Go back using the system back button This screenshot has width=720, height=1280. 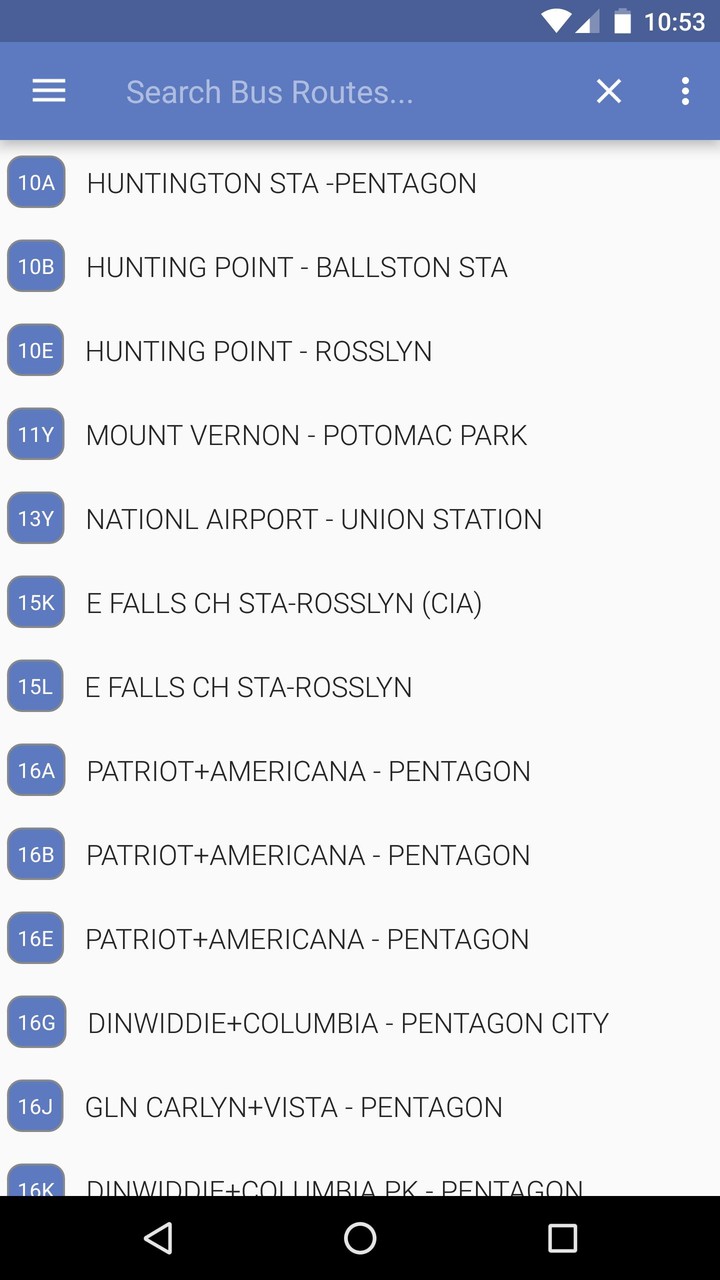[x=158, y=1238]
